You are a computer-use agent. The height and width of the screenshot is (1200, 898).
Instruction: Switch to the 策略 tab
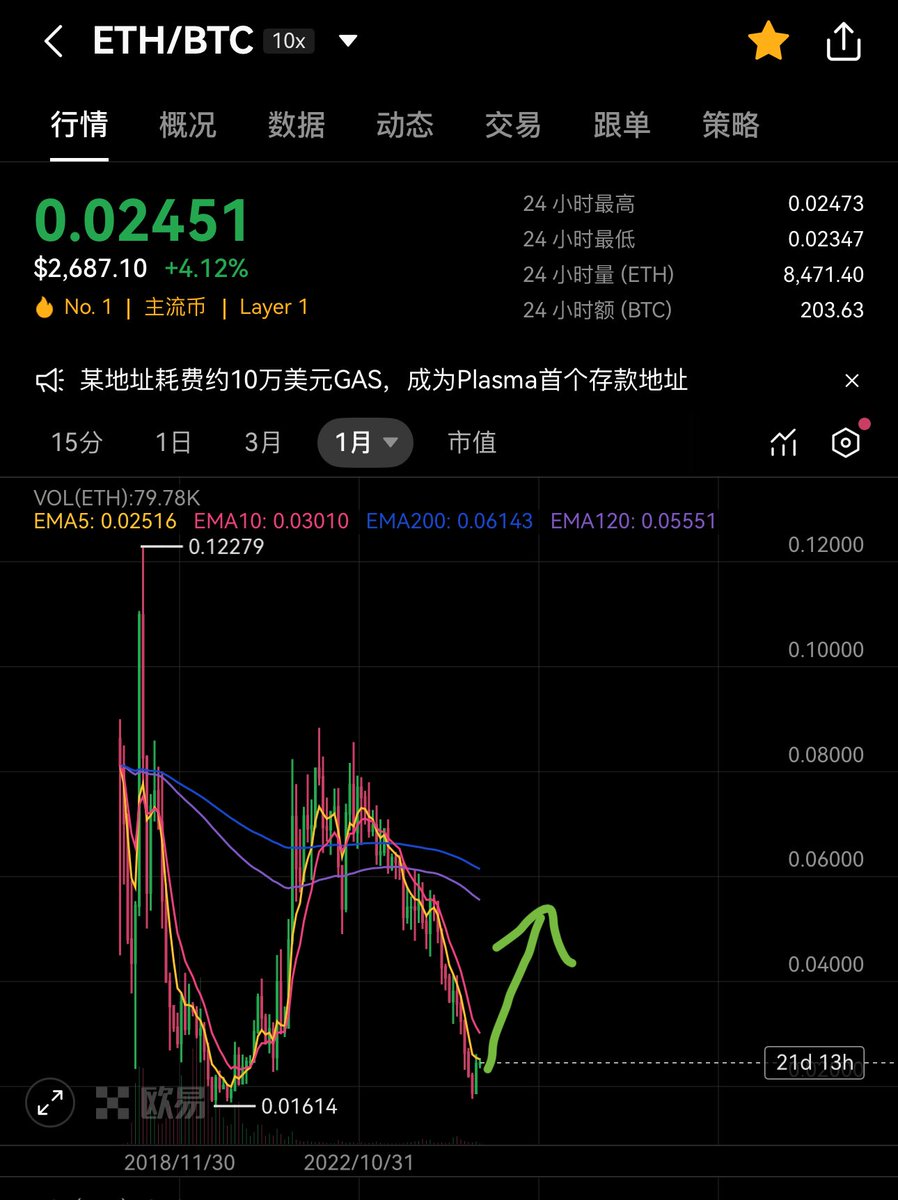click(x=730, y=125)
